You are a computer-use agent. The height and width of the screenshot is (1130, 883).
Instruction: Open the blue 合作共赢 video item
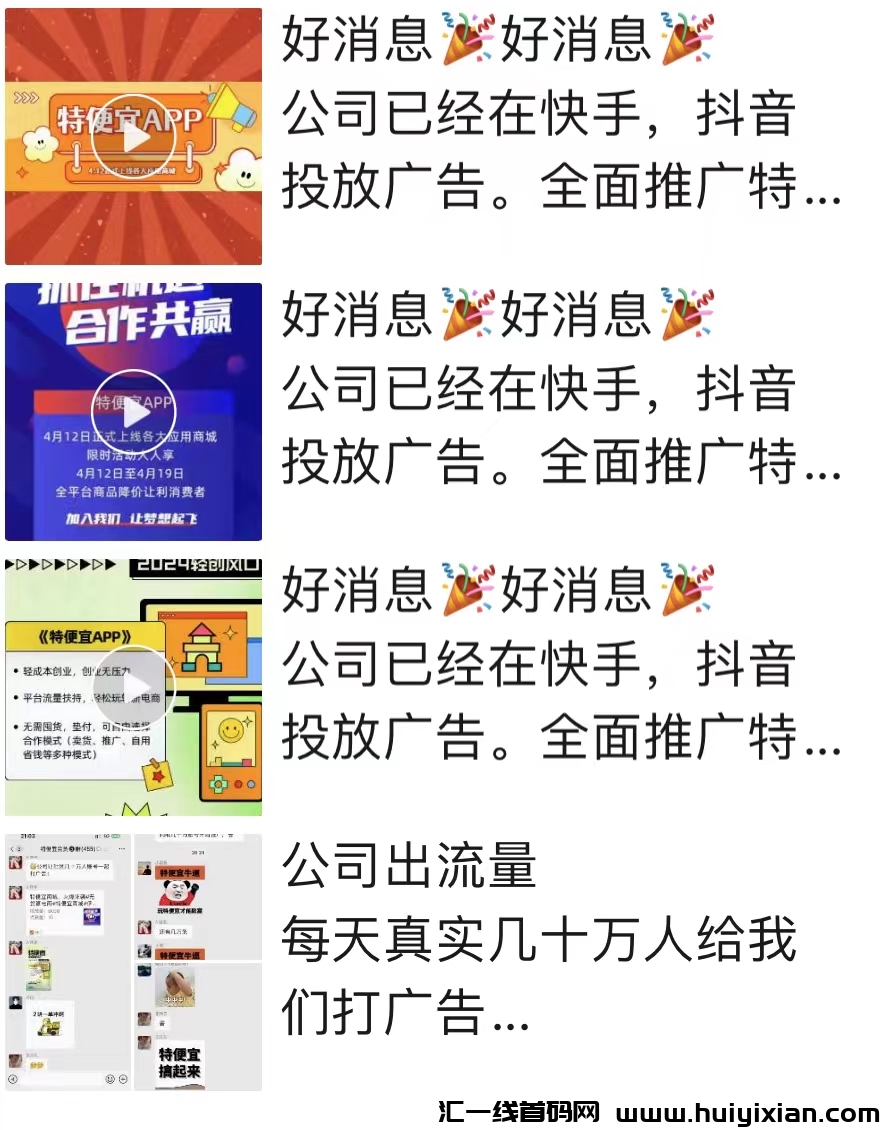tap(133, 411)
